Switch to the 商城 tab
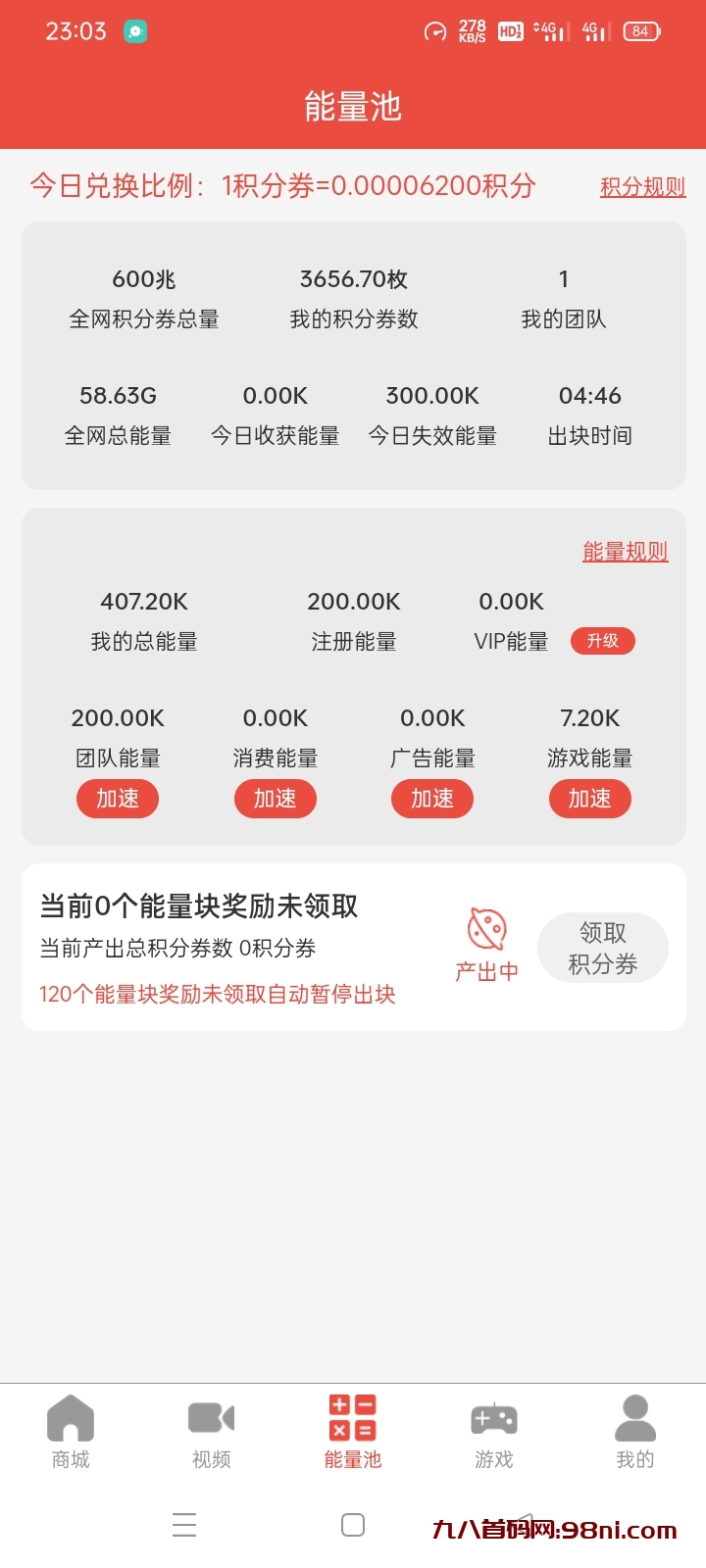Viewport: 706px width, 1568px height. 70,1433
